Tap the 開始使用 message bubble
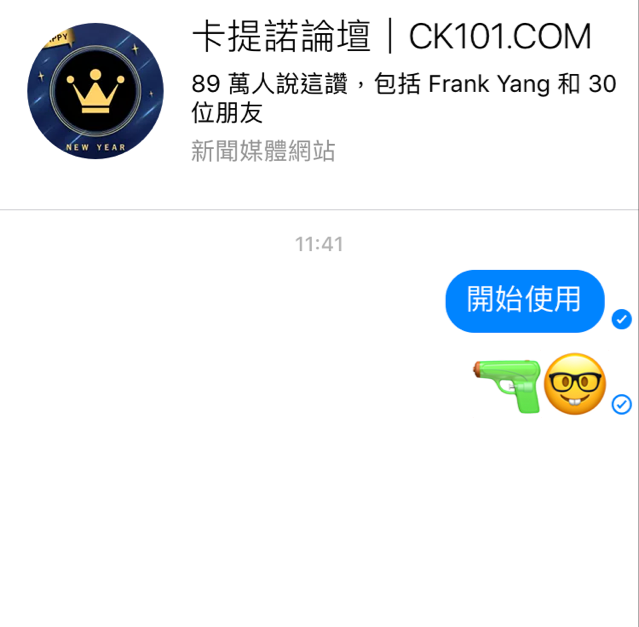The height and width of the screenshot is (627, 639). [524, 299]
